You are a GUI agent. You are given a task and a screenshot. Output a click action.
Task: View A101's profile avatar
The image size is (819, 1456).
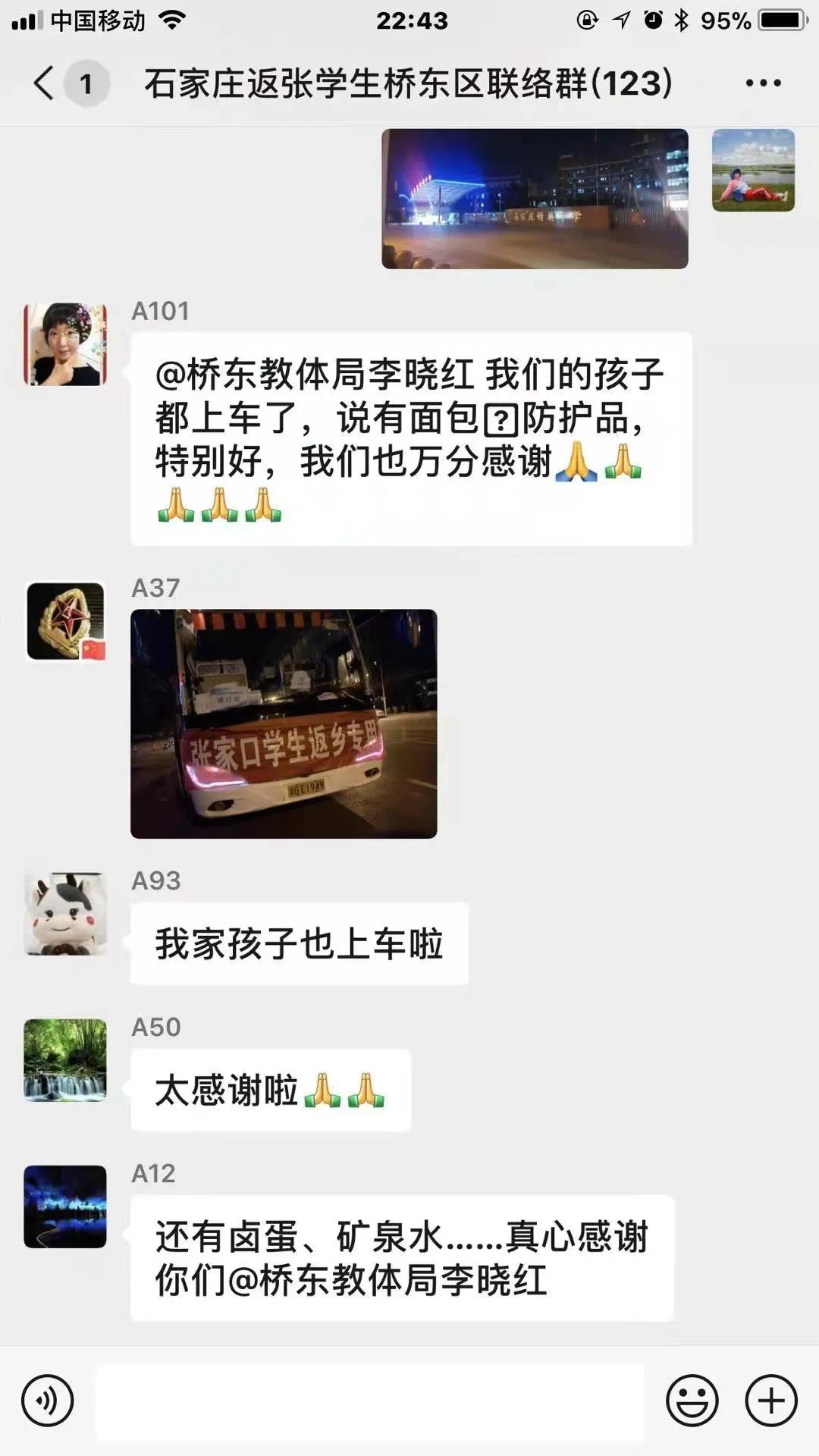pyautogui.click(x=65, y=344)
